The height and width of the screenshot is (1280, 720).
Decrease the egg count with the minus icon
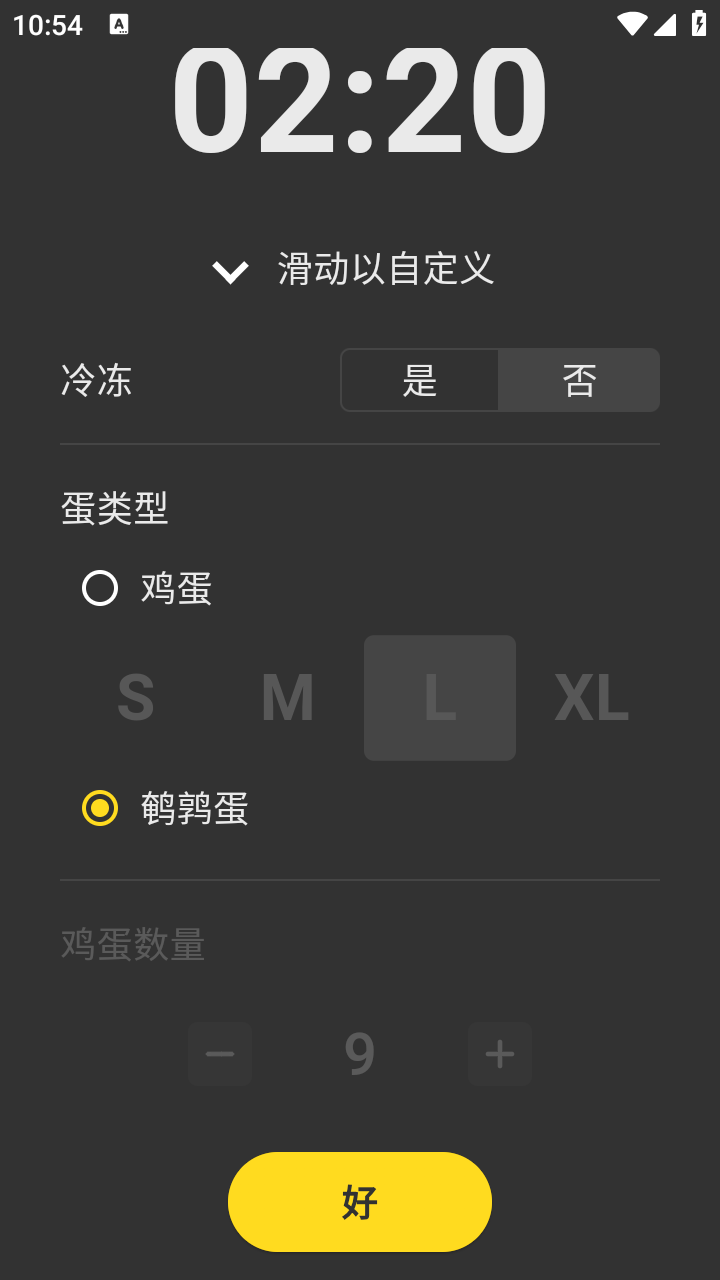(x=219, y=1053)
